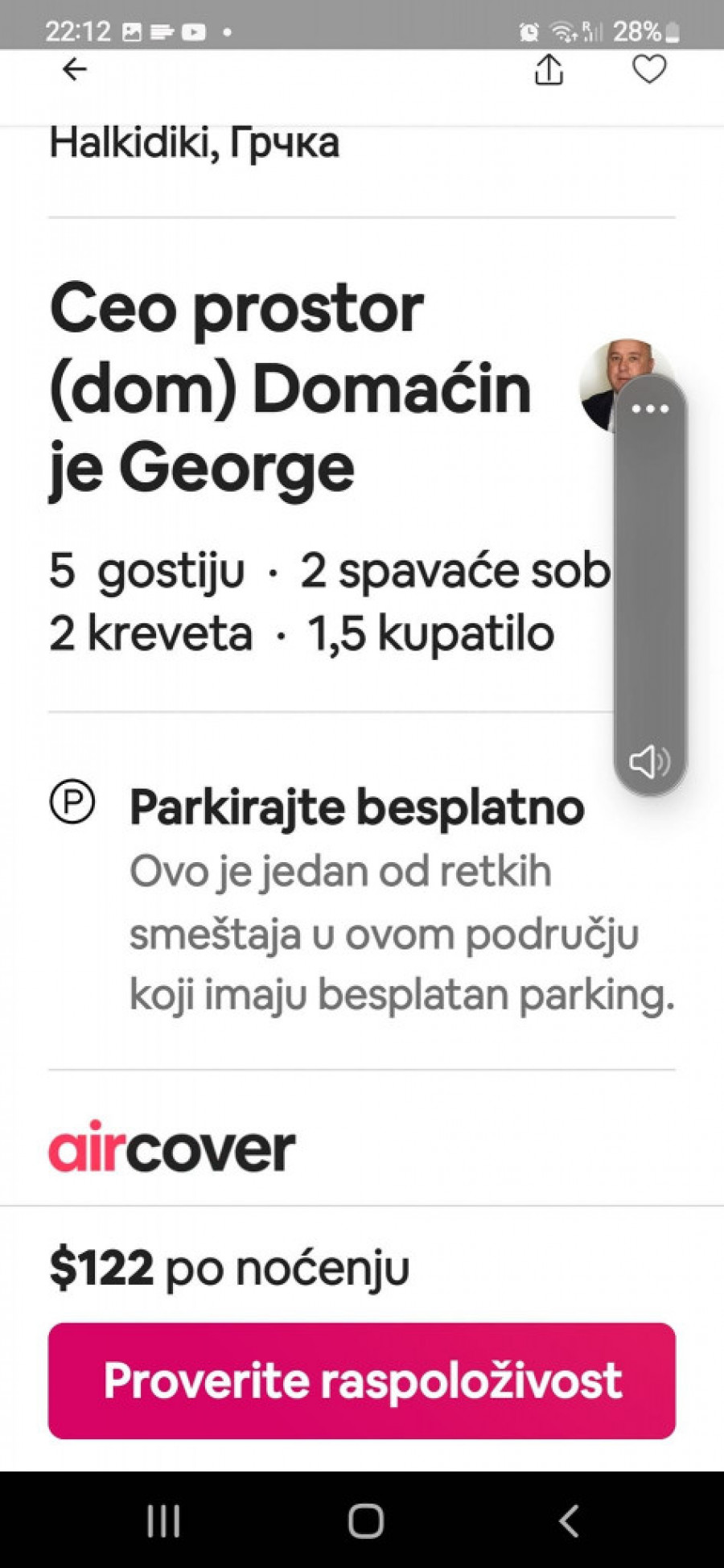Image resolution: width=724 pixels, height=1568 pixels.
Task: Open the volume panel's three-dot options
Action: click(650, 409)
